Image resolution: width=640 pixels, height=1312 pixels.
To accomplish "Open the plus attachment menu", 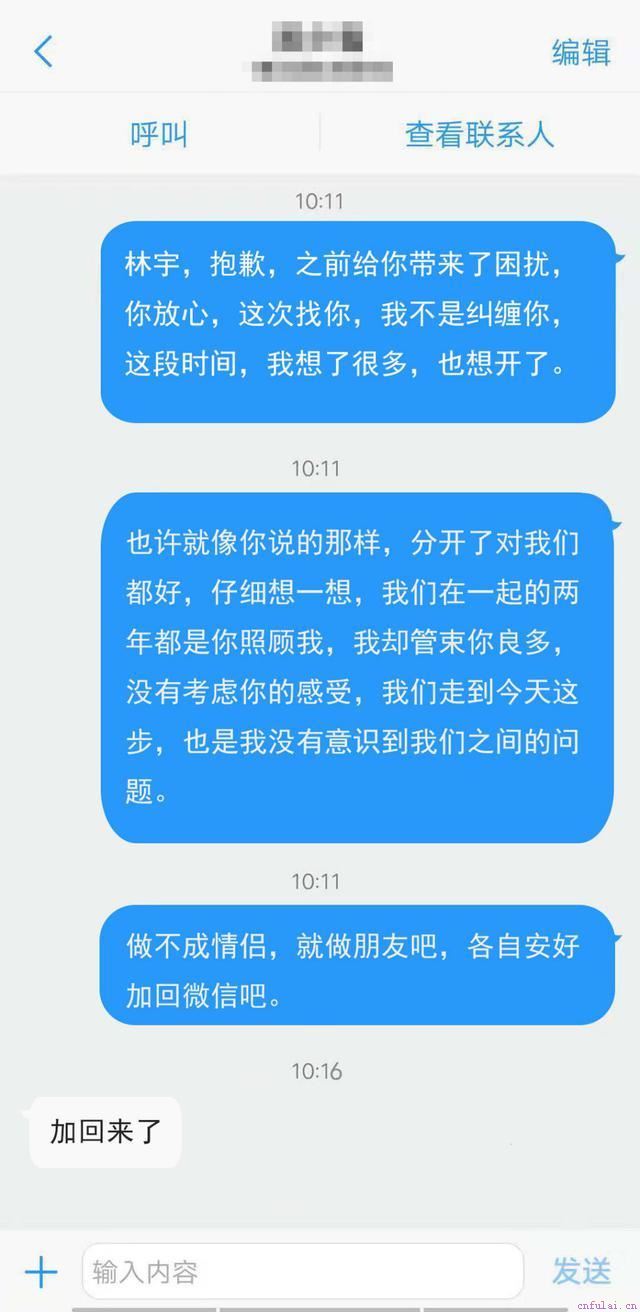I will [x=41, y=1271].
